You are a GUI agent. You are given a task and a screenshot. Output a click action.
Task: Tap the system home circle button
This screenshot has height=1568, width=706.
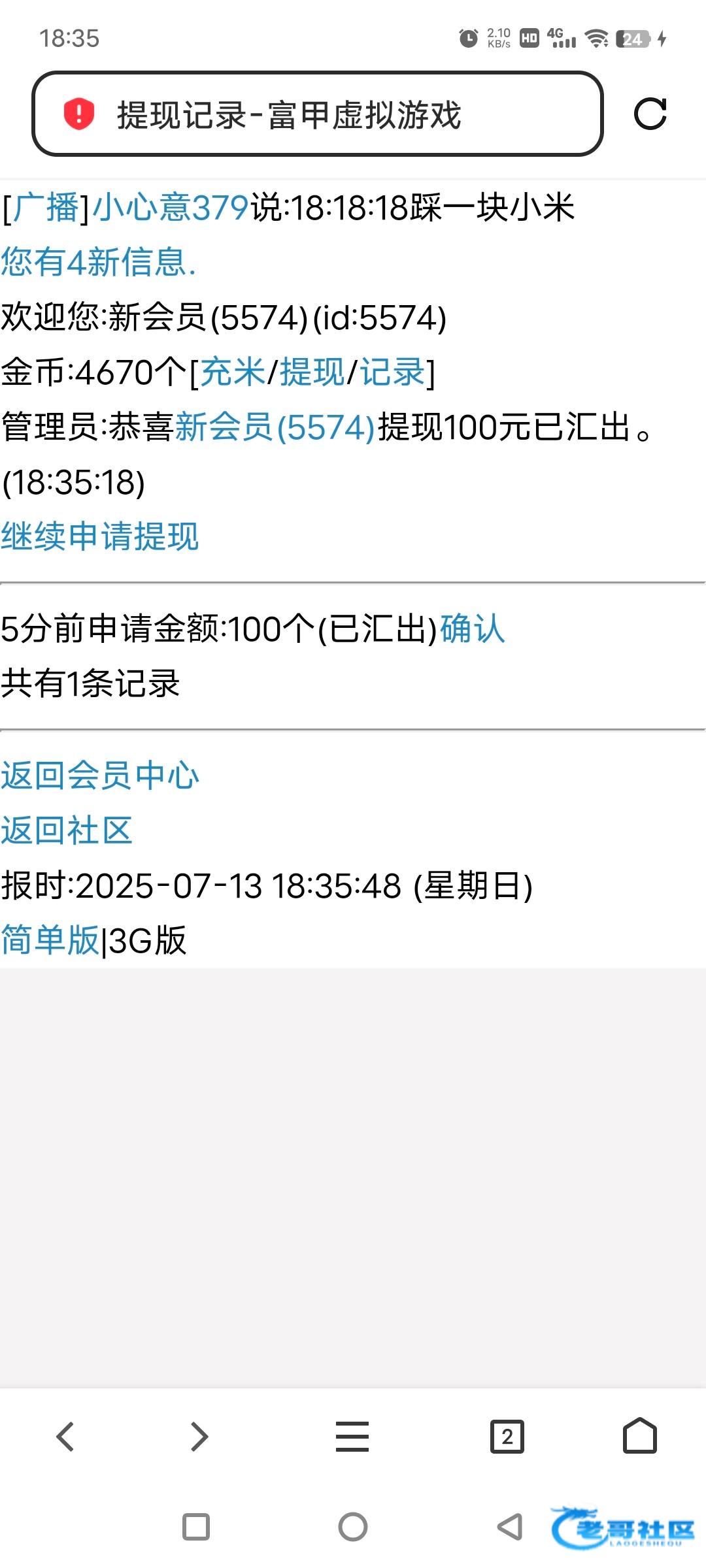point(353,1527)
